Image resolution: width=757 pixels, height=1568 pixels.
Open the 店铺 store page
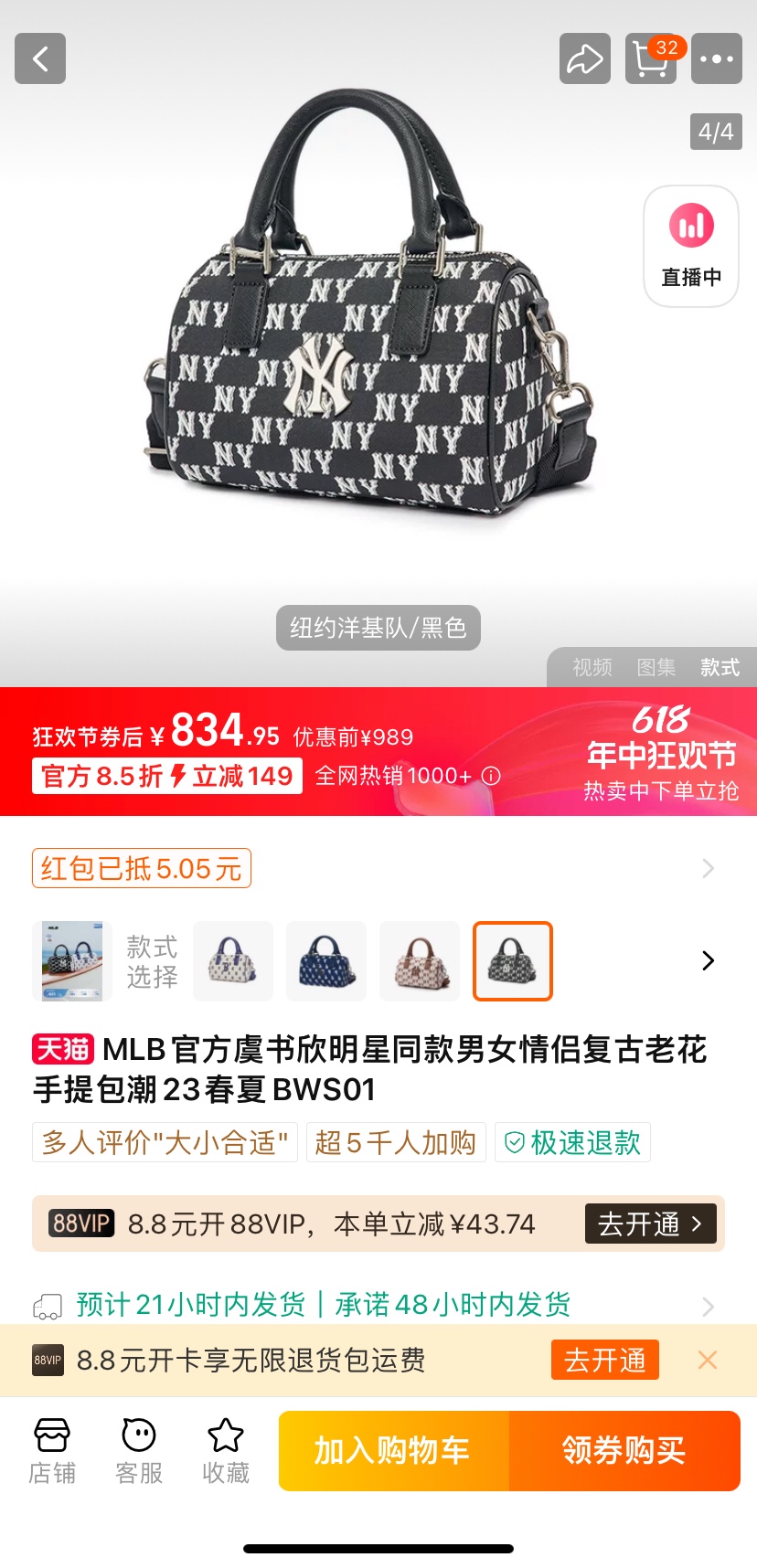(52, 1450)
